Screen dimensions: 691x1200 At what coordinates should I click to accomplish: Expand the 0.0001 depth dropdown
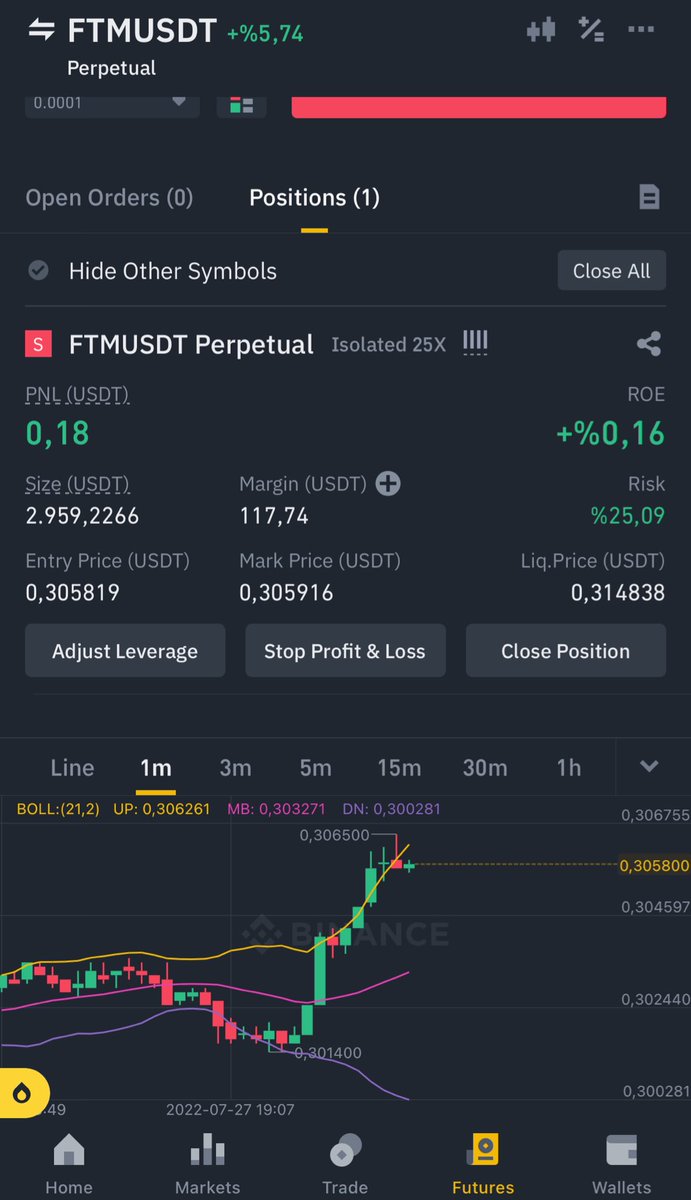[x=178, y=101]
